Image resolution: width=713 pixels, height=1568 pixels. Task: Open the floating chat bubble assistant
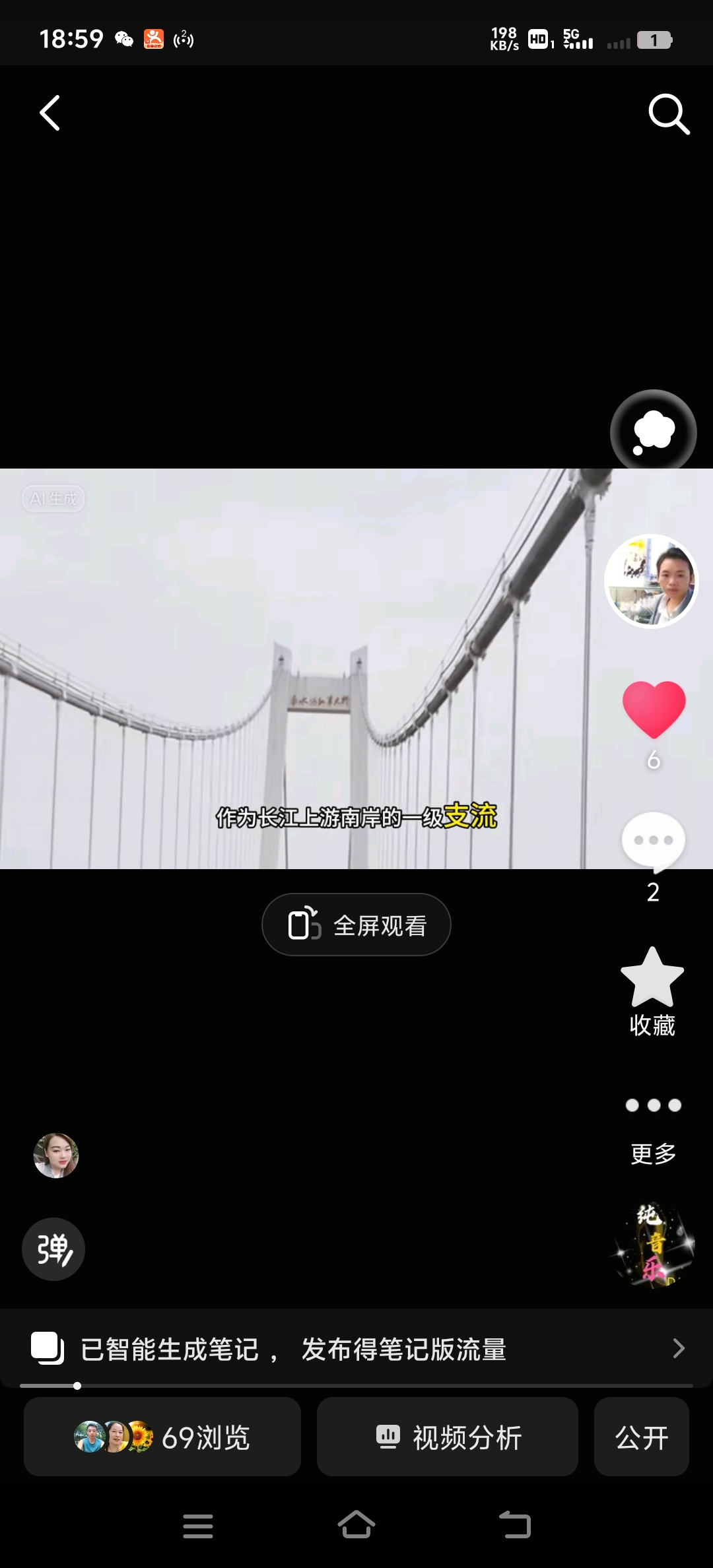tap(653, 432)
